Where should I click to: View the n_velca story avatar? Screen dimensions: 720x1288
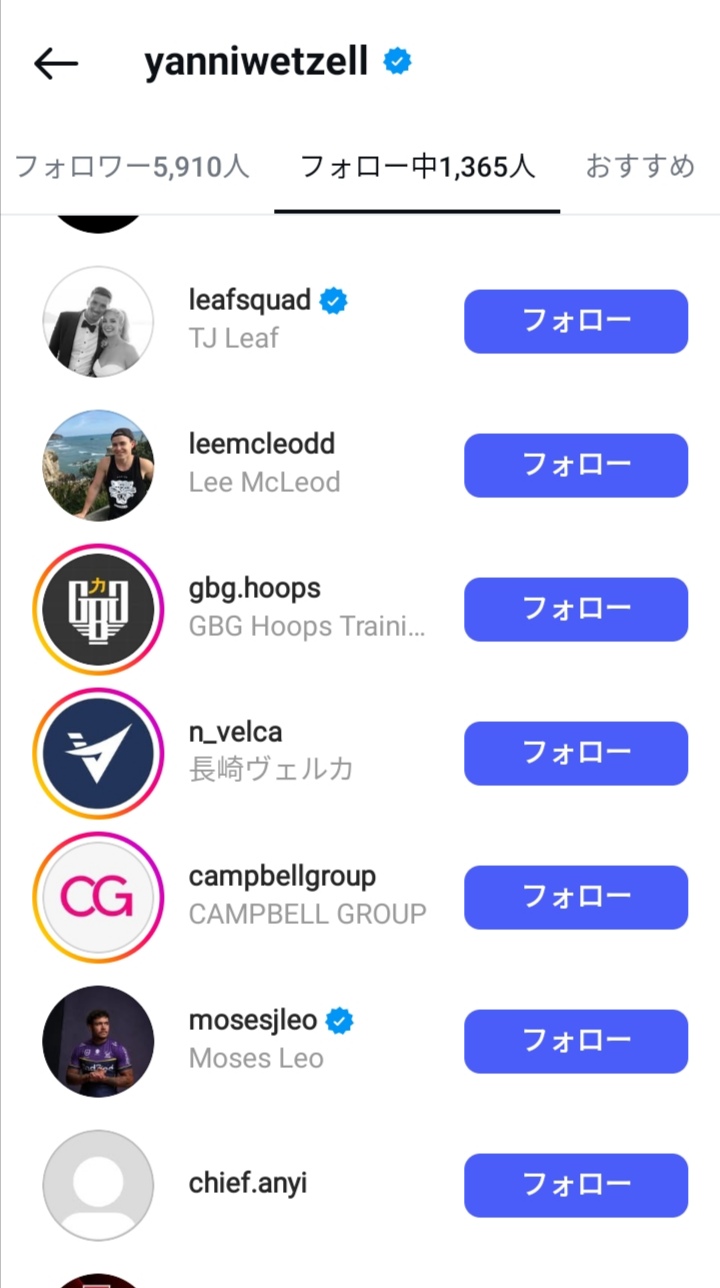click(x=98, y=753)
